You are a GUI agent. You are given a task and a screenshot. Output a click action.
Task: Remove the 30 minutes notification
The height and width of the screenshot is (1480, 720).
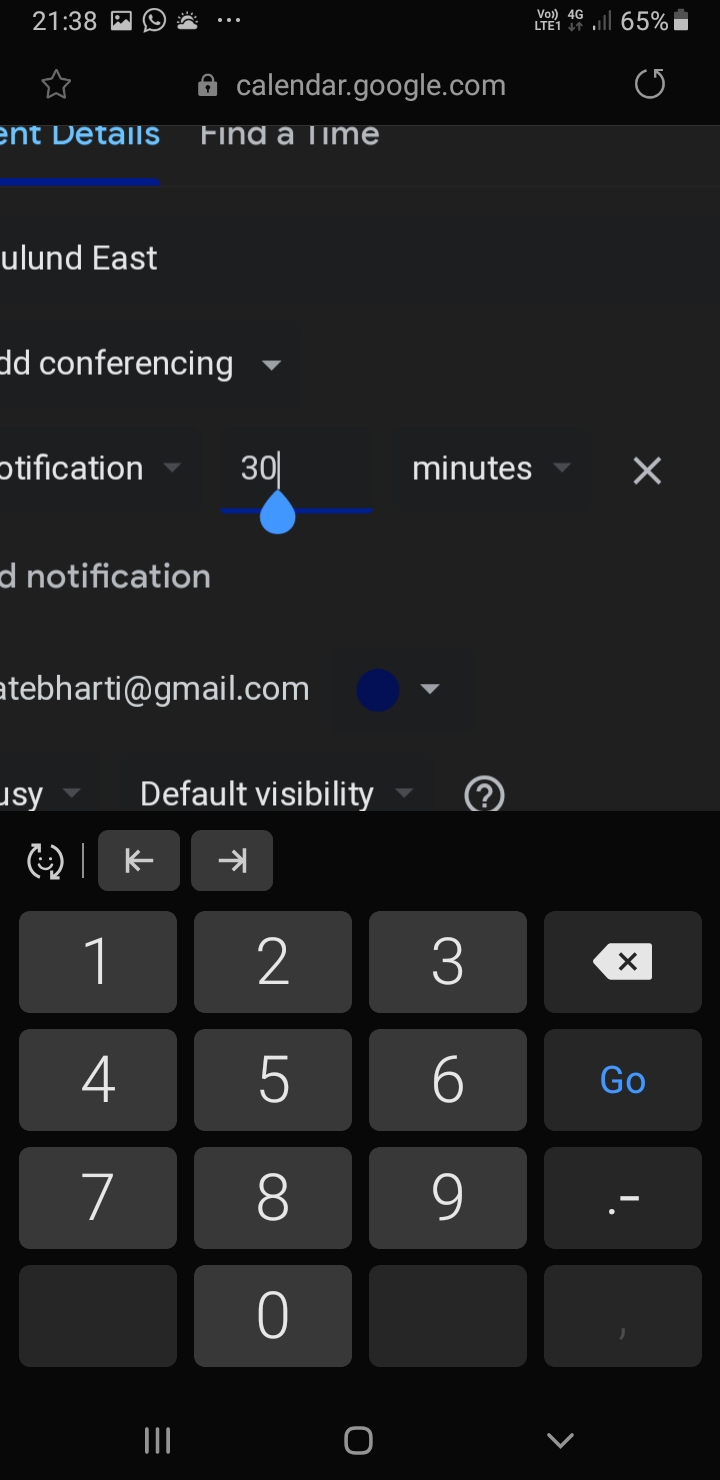(647, 470)
